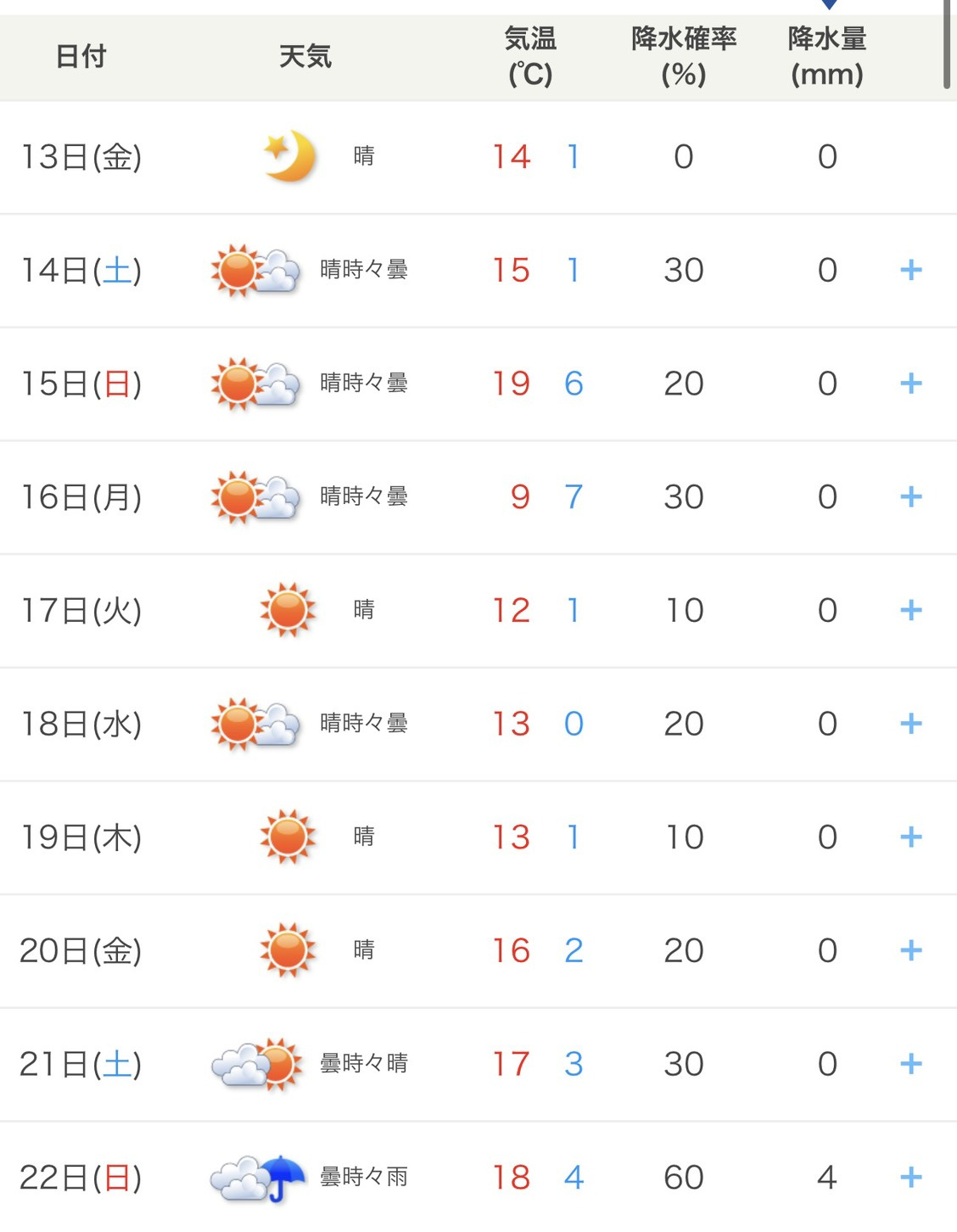The width and height of the screenshot is (957, 1232).
Task: Expand the 19日(木) forecast details
Action: (x=910, y=837)
